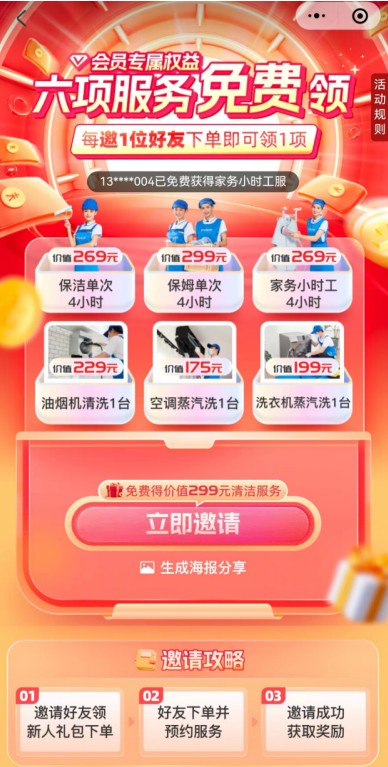Open the 油烟机清洗1台 service card
388x767 pixels.
coord(86,373)
